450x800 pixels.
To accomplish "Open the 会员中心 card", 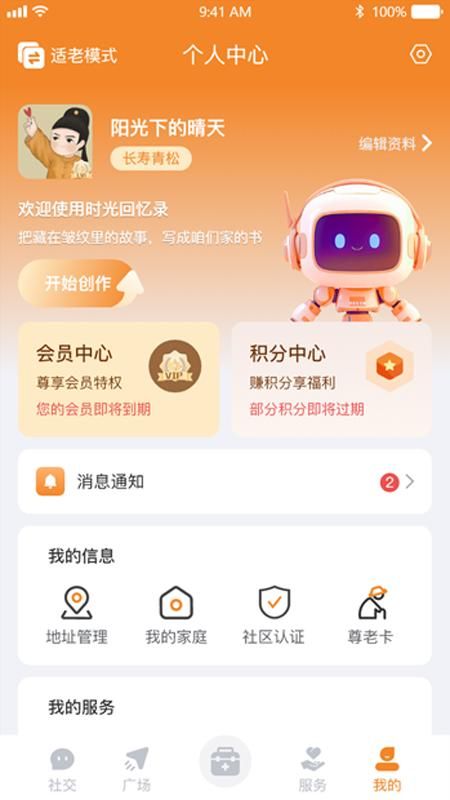I will 119,379.
